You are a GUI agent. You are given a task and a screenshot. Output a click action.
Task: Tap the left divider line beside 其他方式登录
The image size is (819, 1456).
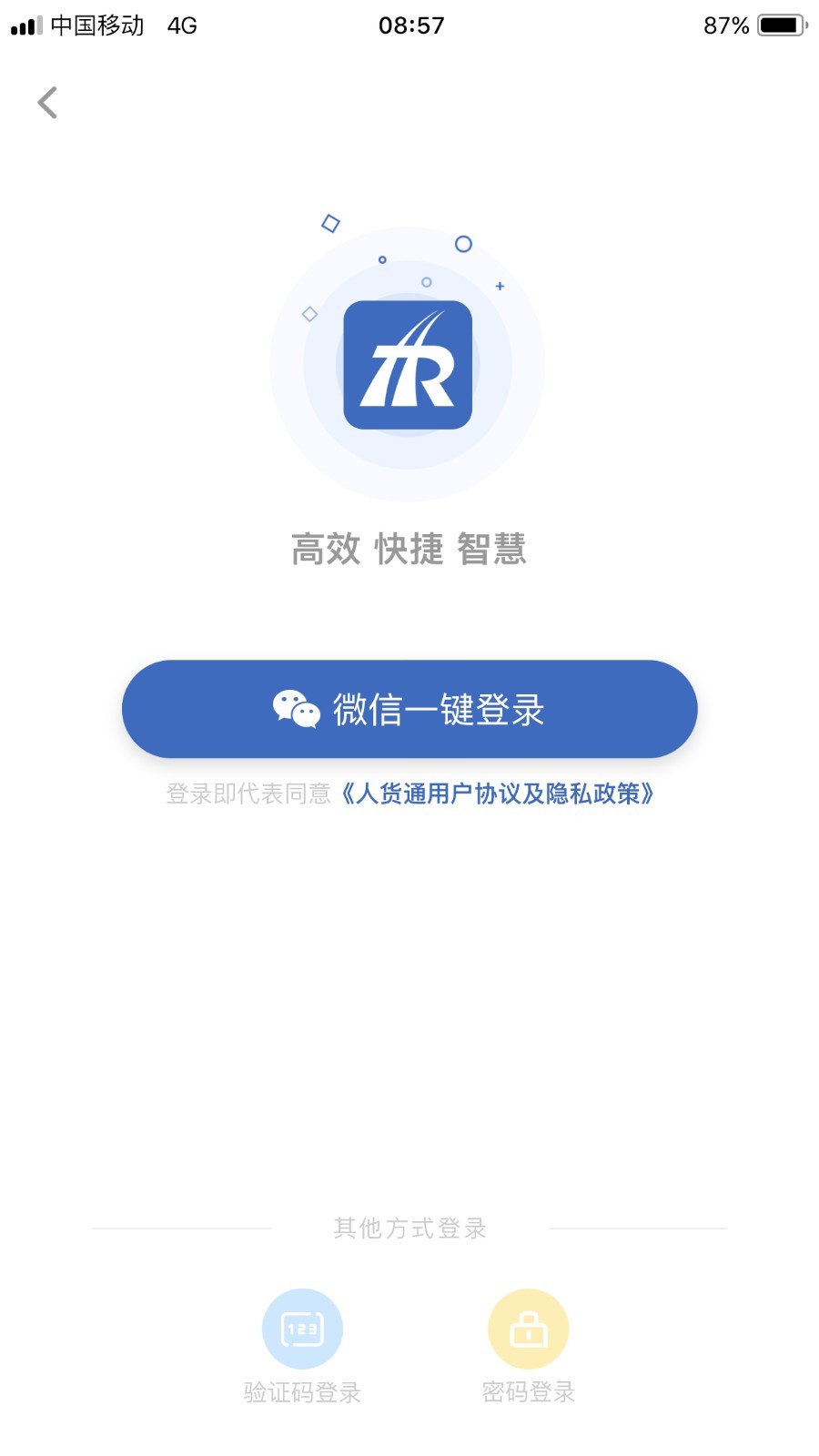(182, 1227)
